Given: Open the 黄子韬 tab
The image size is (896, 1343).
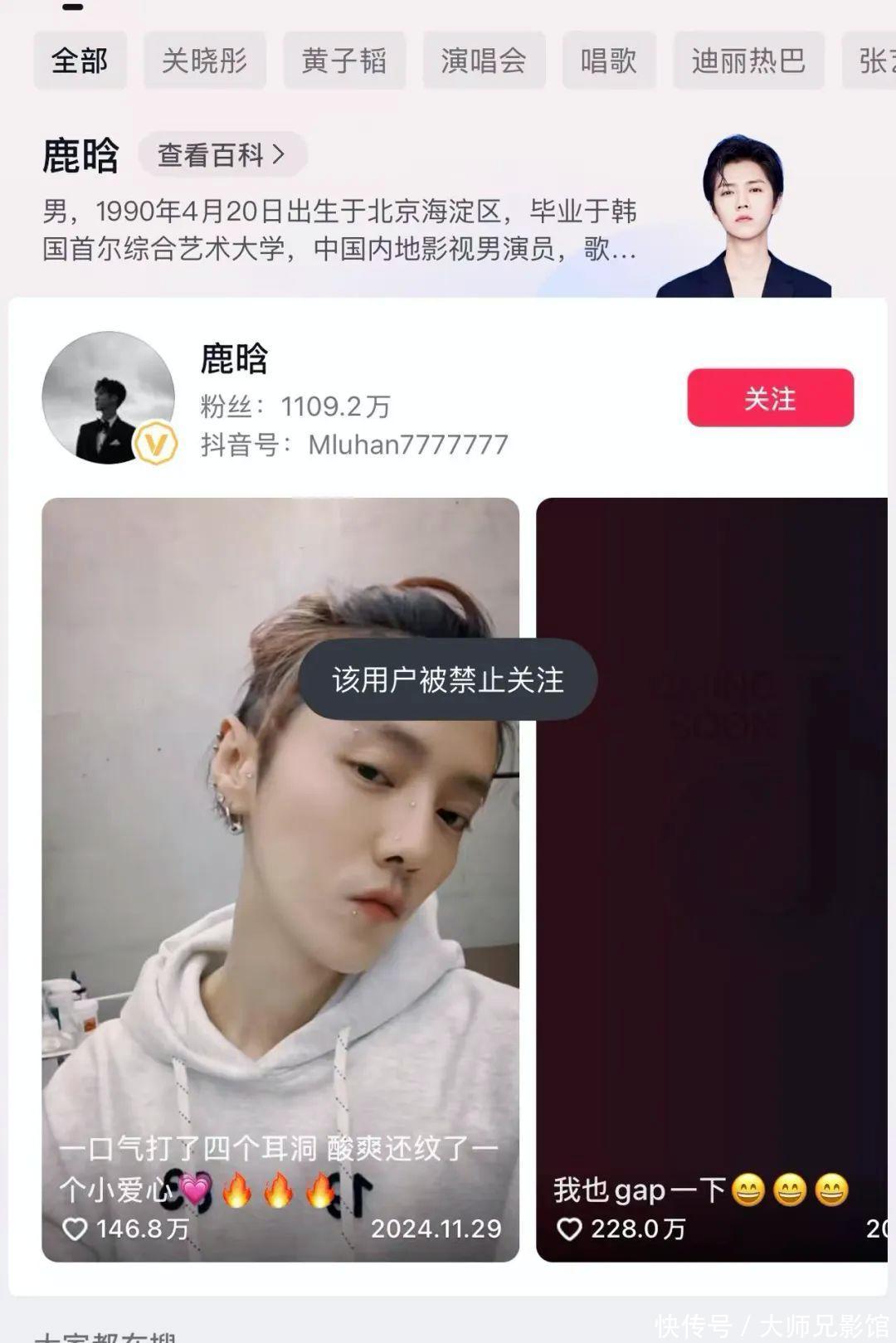Looking at the screenshot, I should [344, 61].
